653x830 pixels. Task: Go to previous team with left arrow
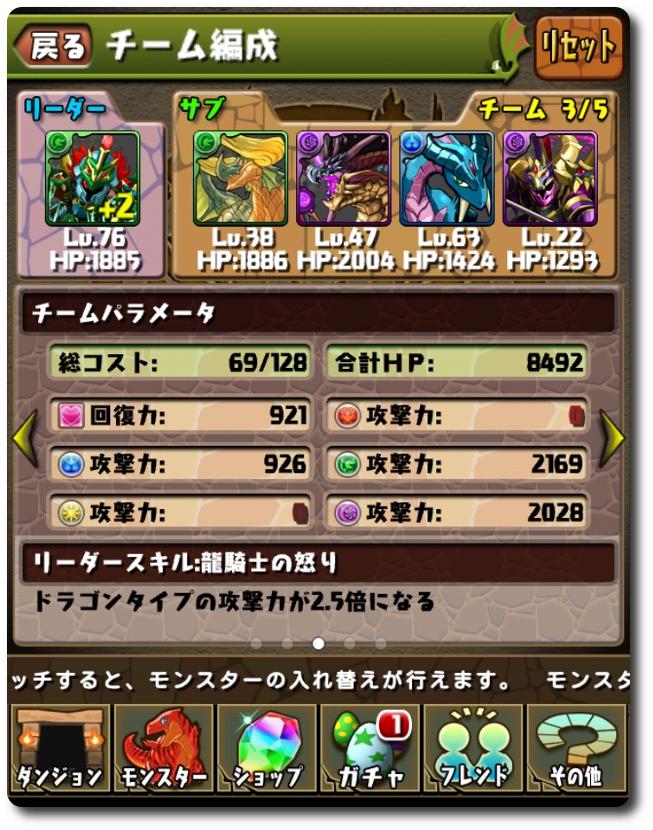tap(28, 437)
